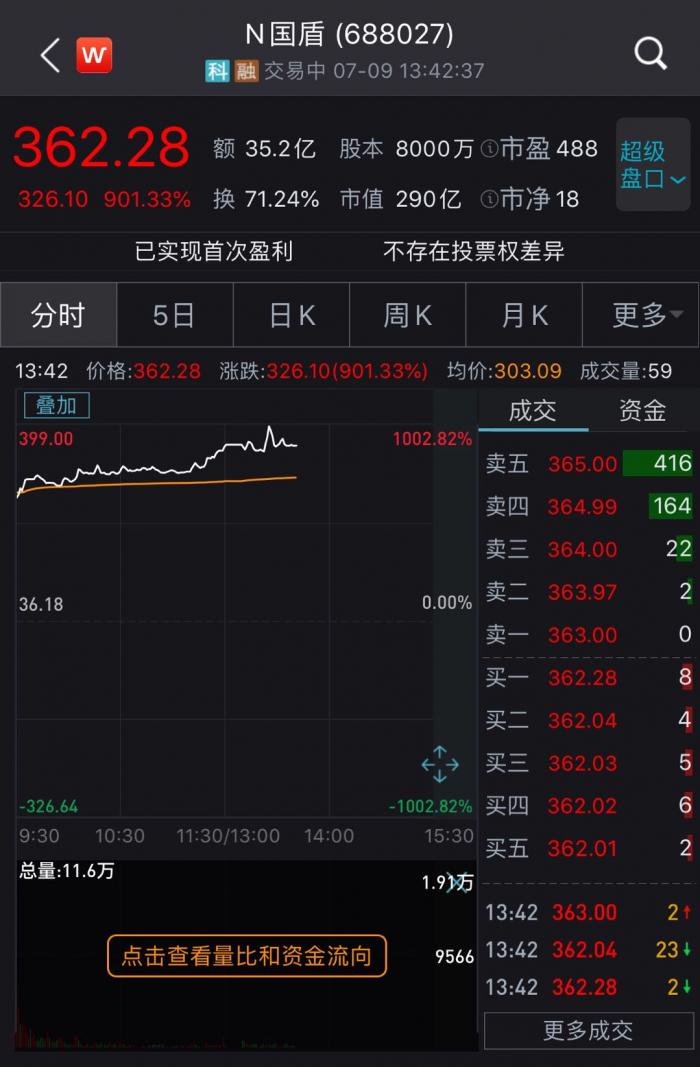This screenshot has height=1067, width=700.
Task: Switch to the 成交 tab
Action: [x=533, y=410]
